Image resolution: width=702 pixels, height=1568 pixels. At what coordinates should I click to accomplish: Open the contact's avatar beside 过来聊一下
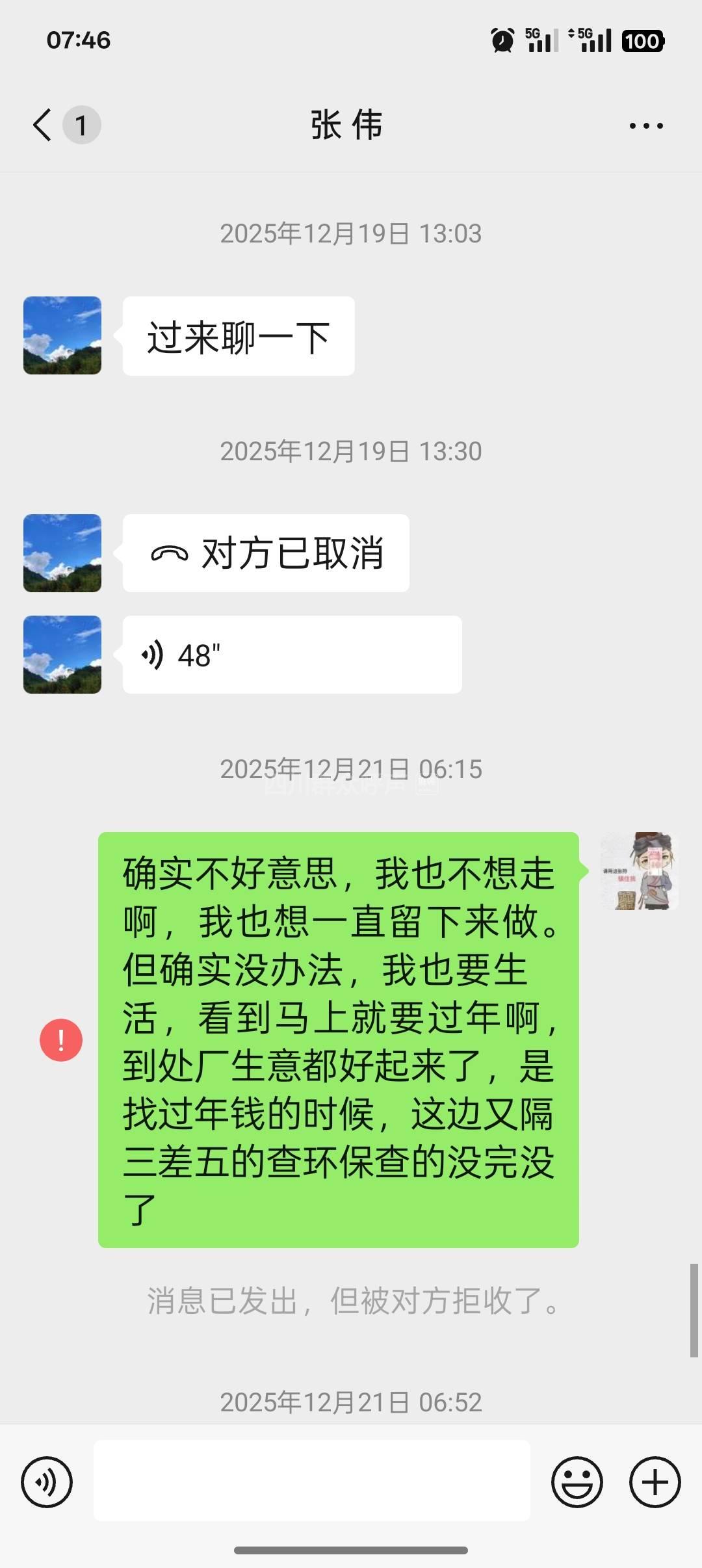click(62, 335)
